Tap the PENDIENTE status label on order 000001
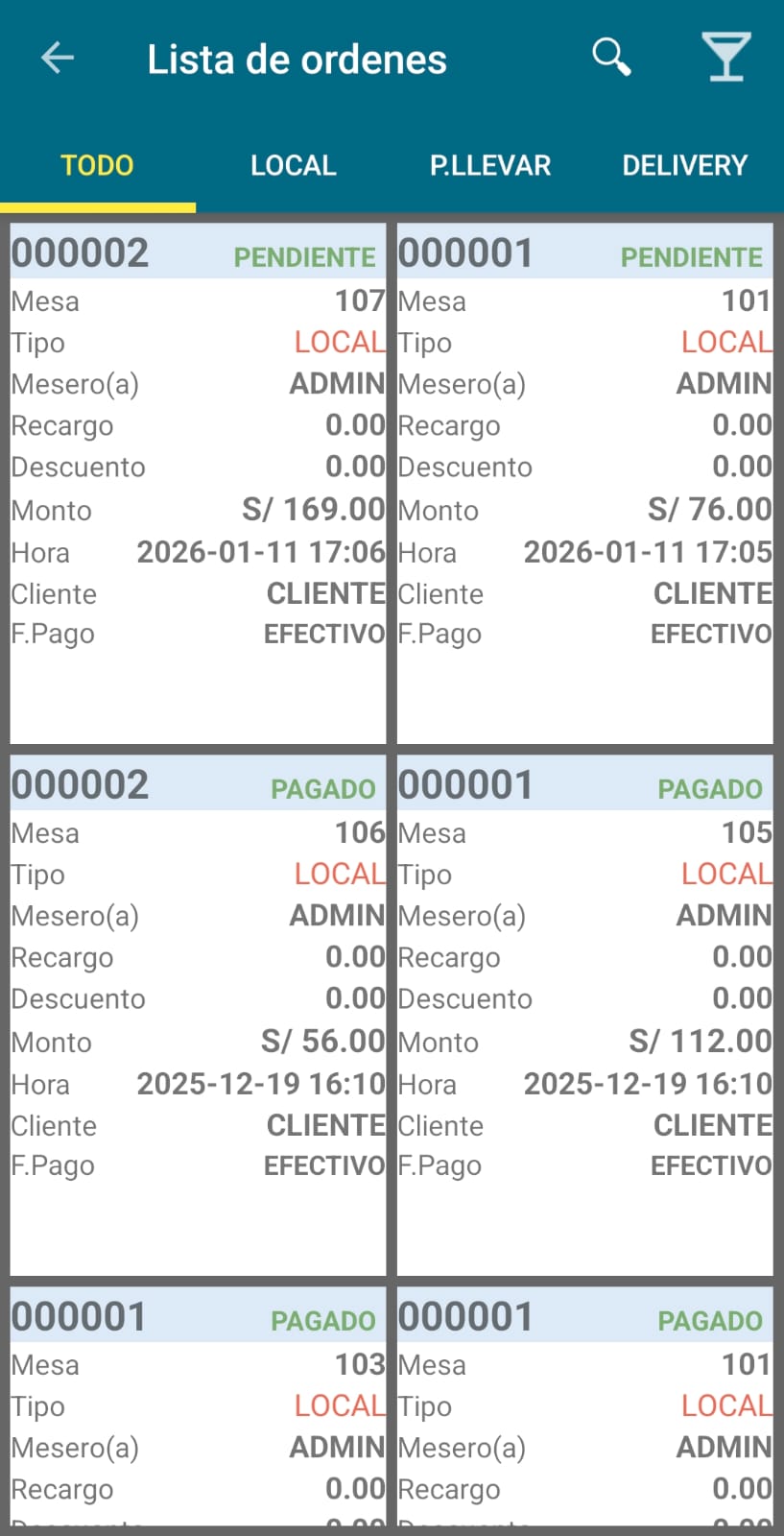 [692, 257]
